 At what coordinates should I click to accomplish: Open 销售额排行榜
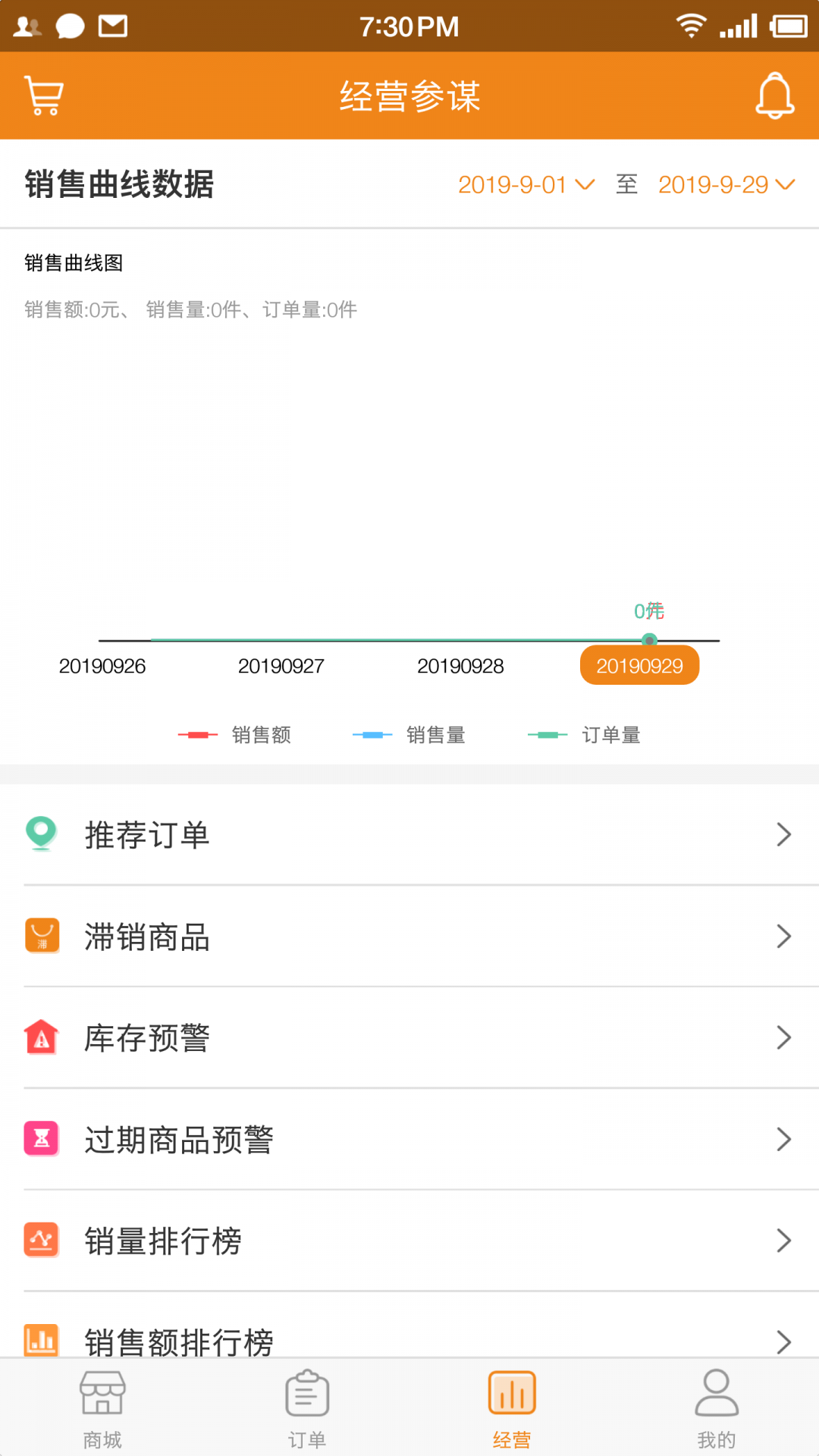click(x=409, y=1338)
